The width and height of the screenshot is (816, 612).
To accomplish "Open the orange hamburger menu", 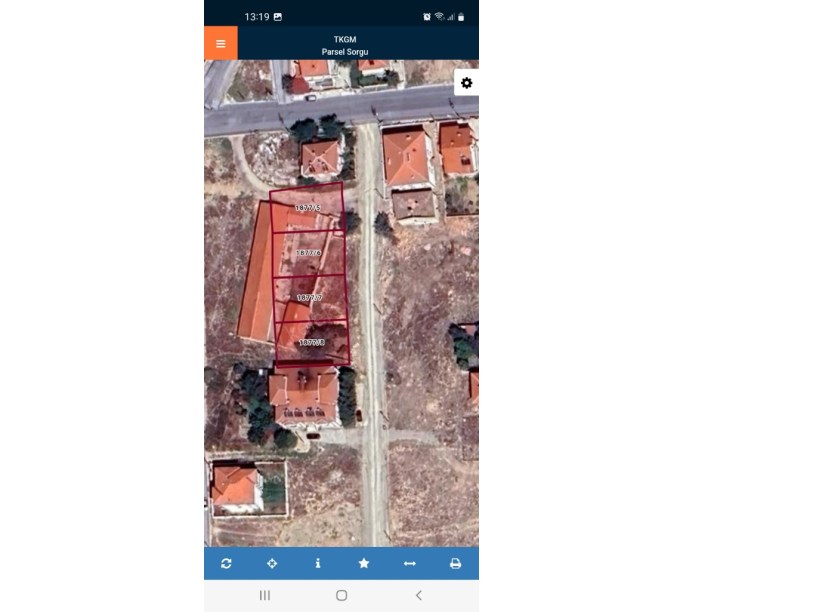I will pos(220,44).
